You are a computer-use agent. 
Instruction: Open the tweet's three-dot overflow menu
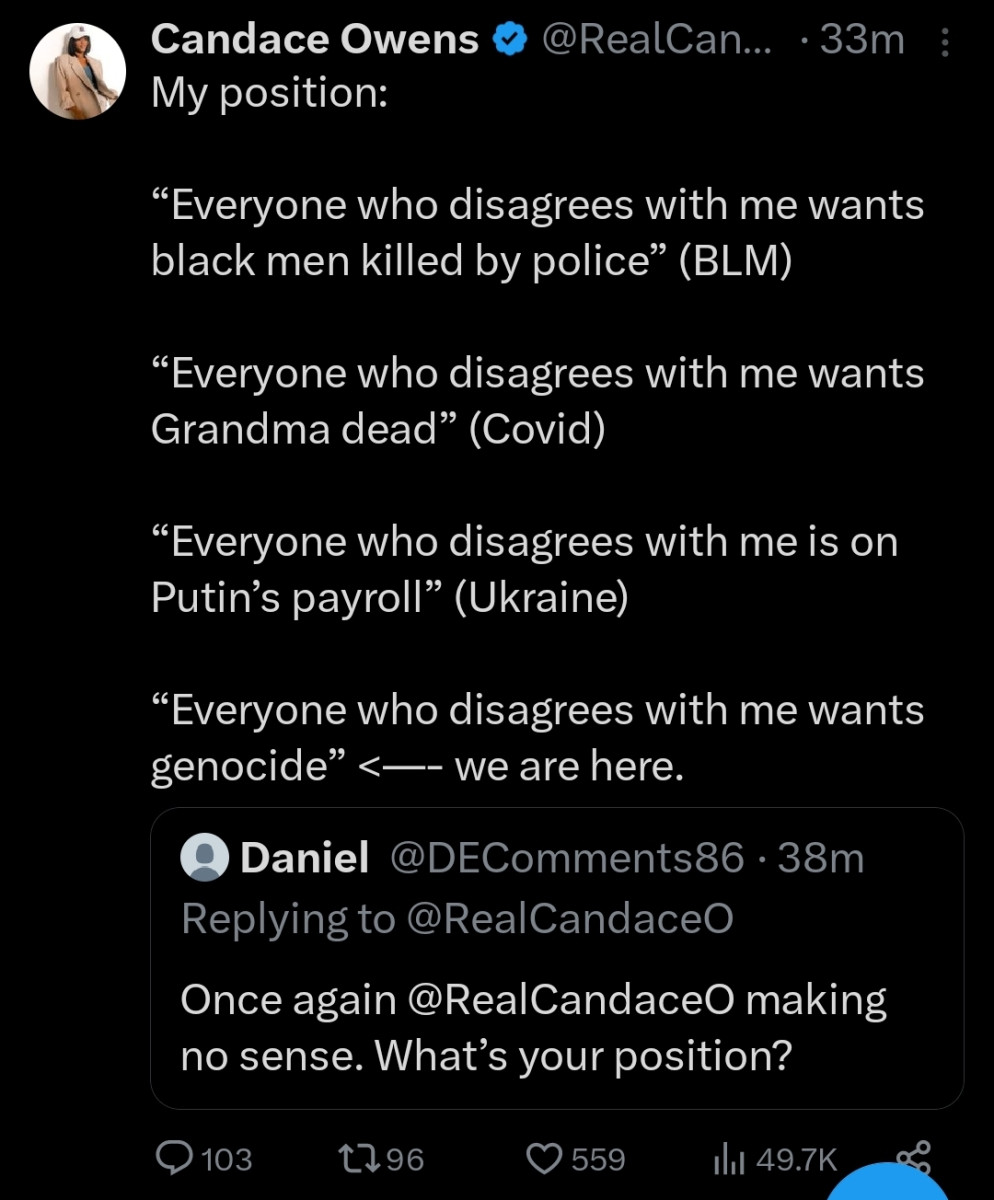pos(946,43)
